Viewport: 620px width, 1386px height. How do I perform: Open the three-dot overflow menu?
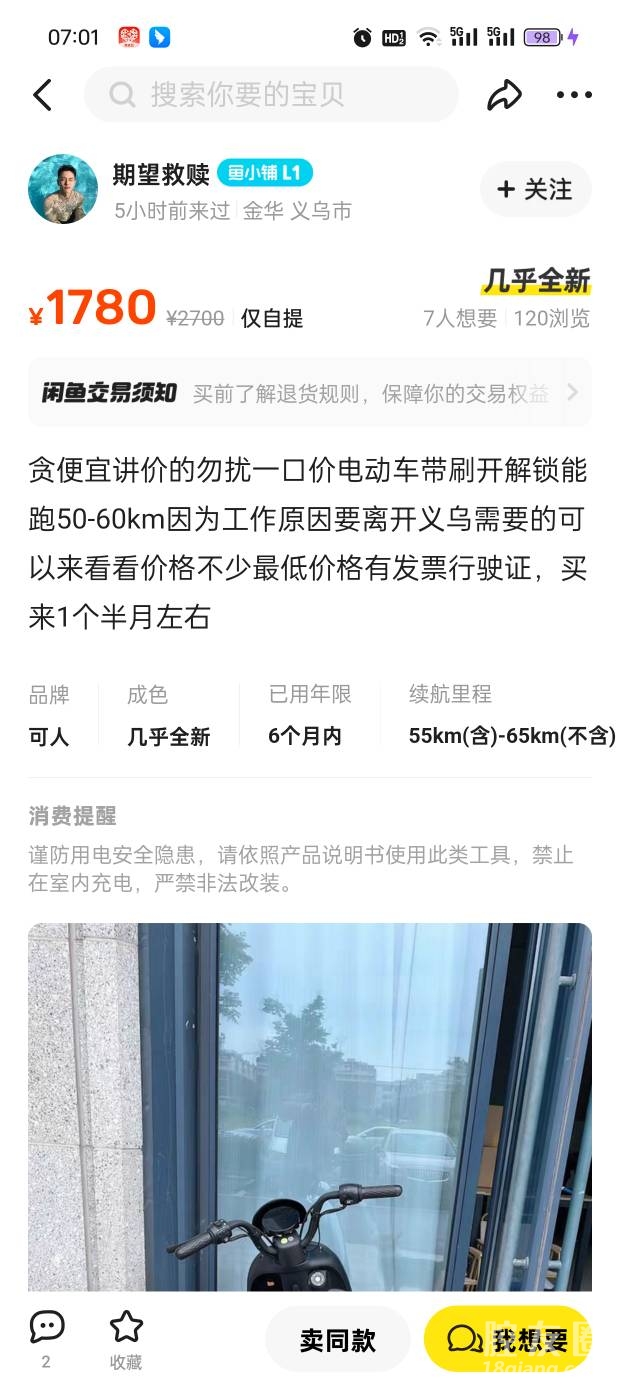tap(574, 95)
